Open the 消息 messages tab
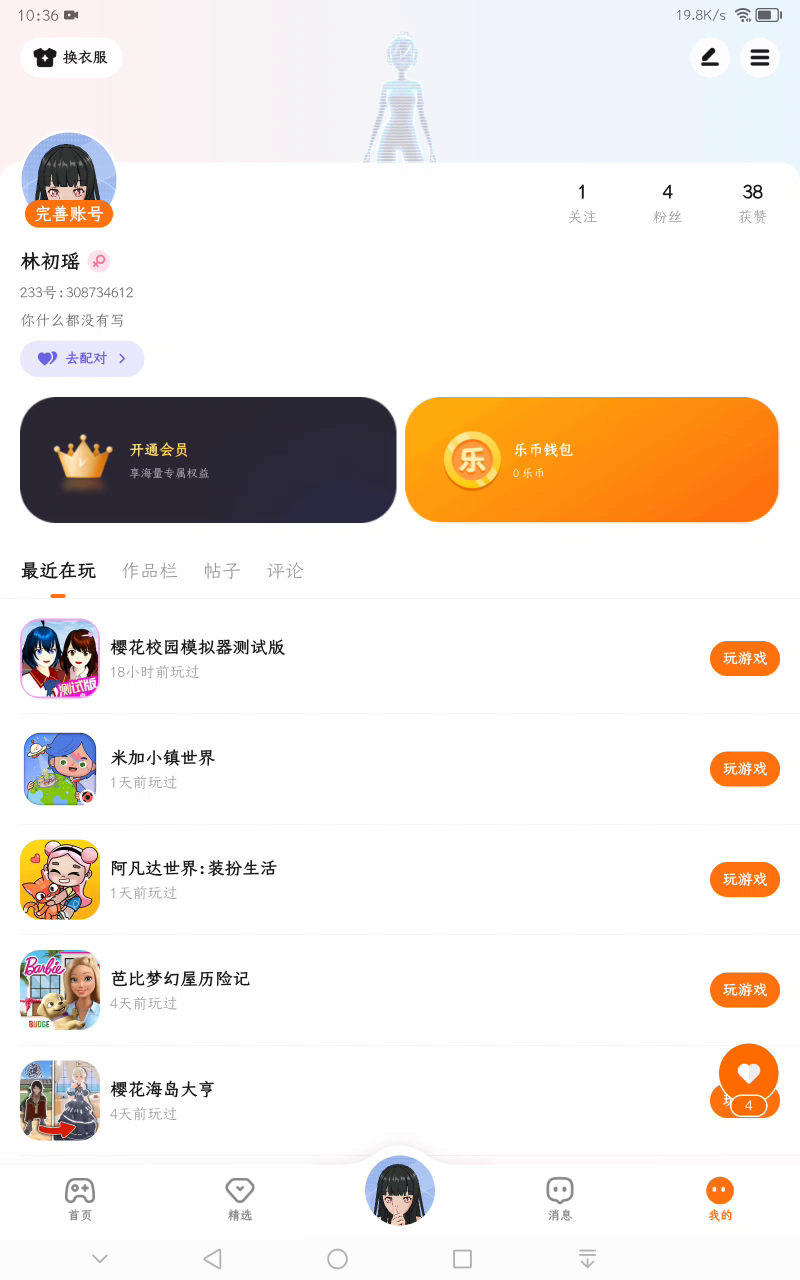 560,1198
